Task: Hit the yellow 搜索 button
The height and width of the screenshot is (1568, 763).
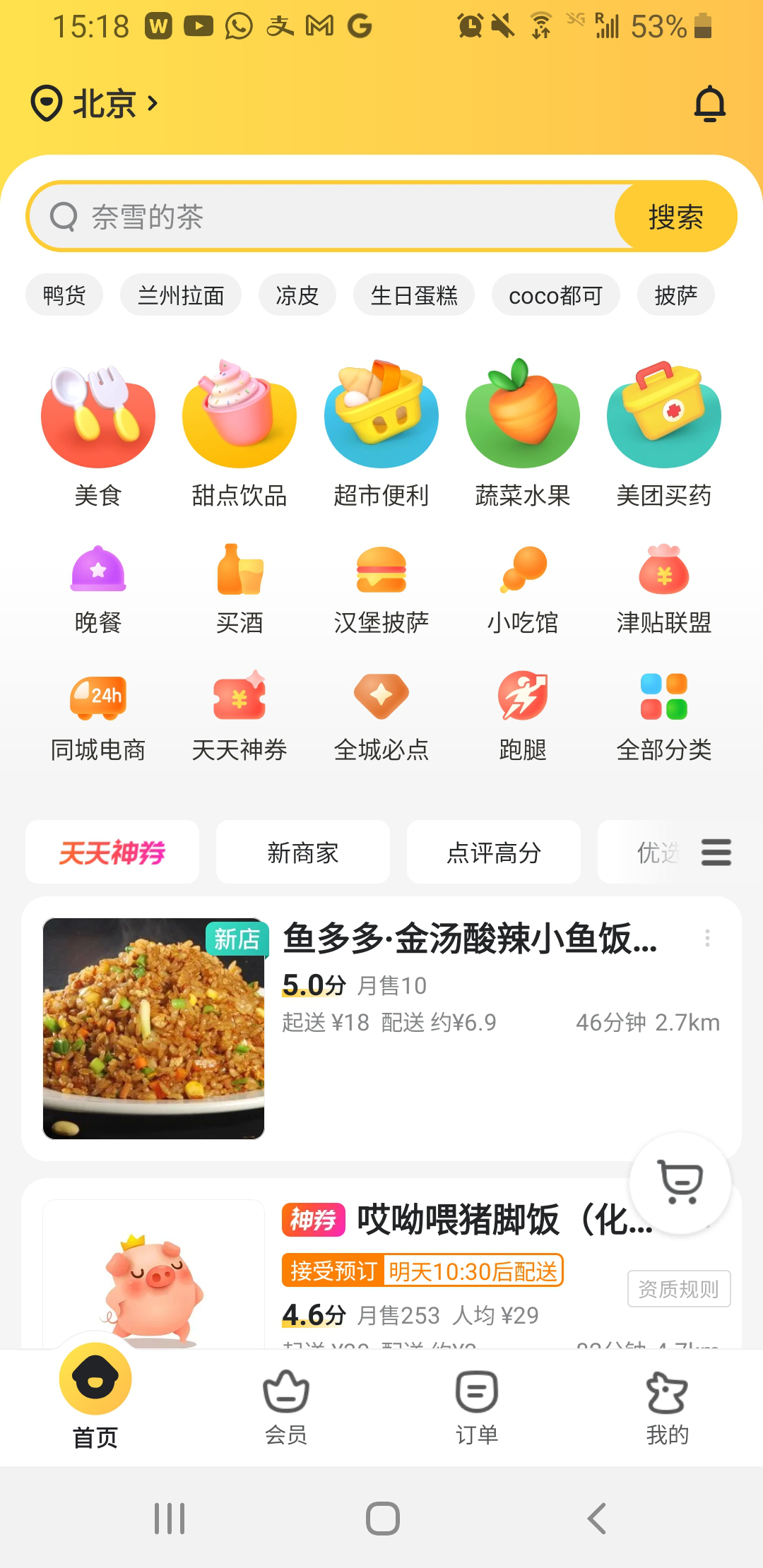Action: tap(675, 217)
